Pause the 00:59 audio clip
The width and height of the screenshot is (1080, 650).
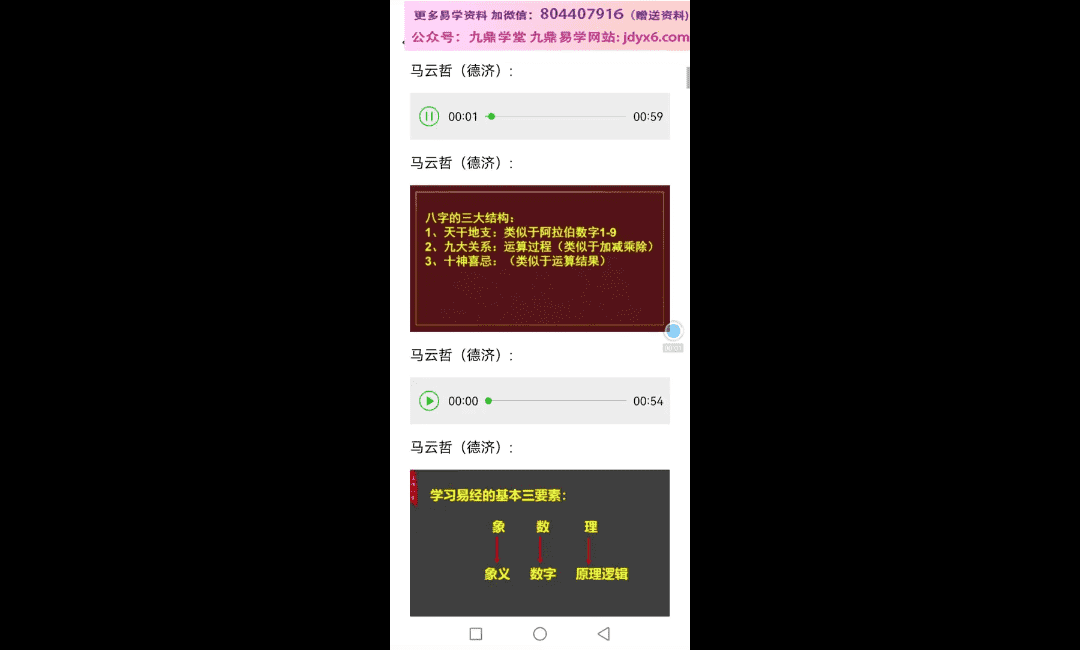click(429, 116)
